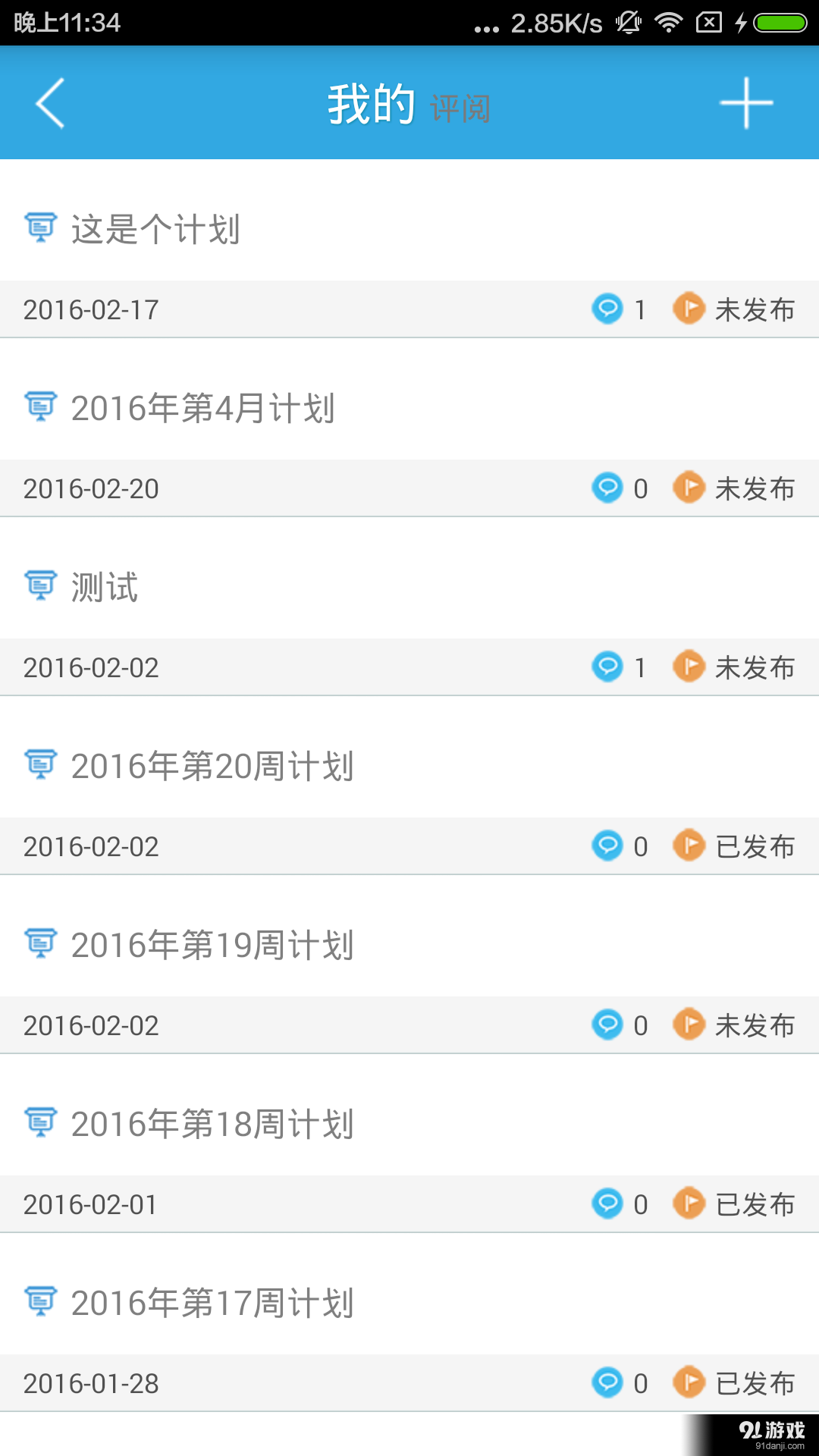Select the plan icon for 2016年第17周计划
The width and height of the screenshot is (819, 1456).
tap(41, 1301)
